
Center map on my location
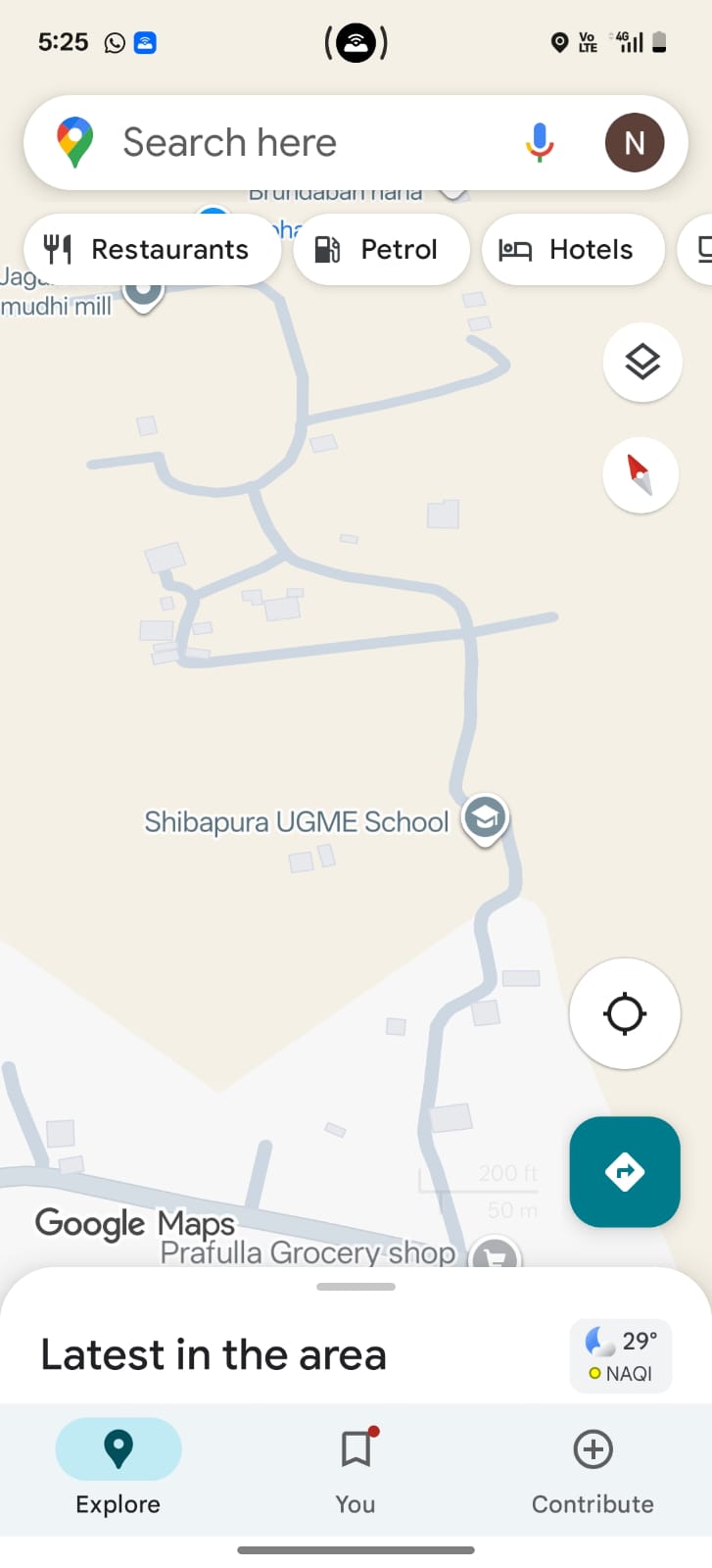[624, 1013]
